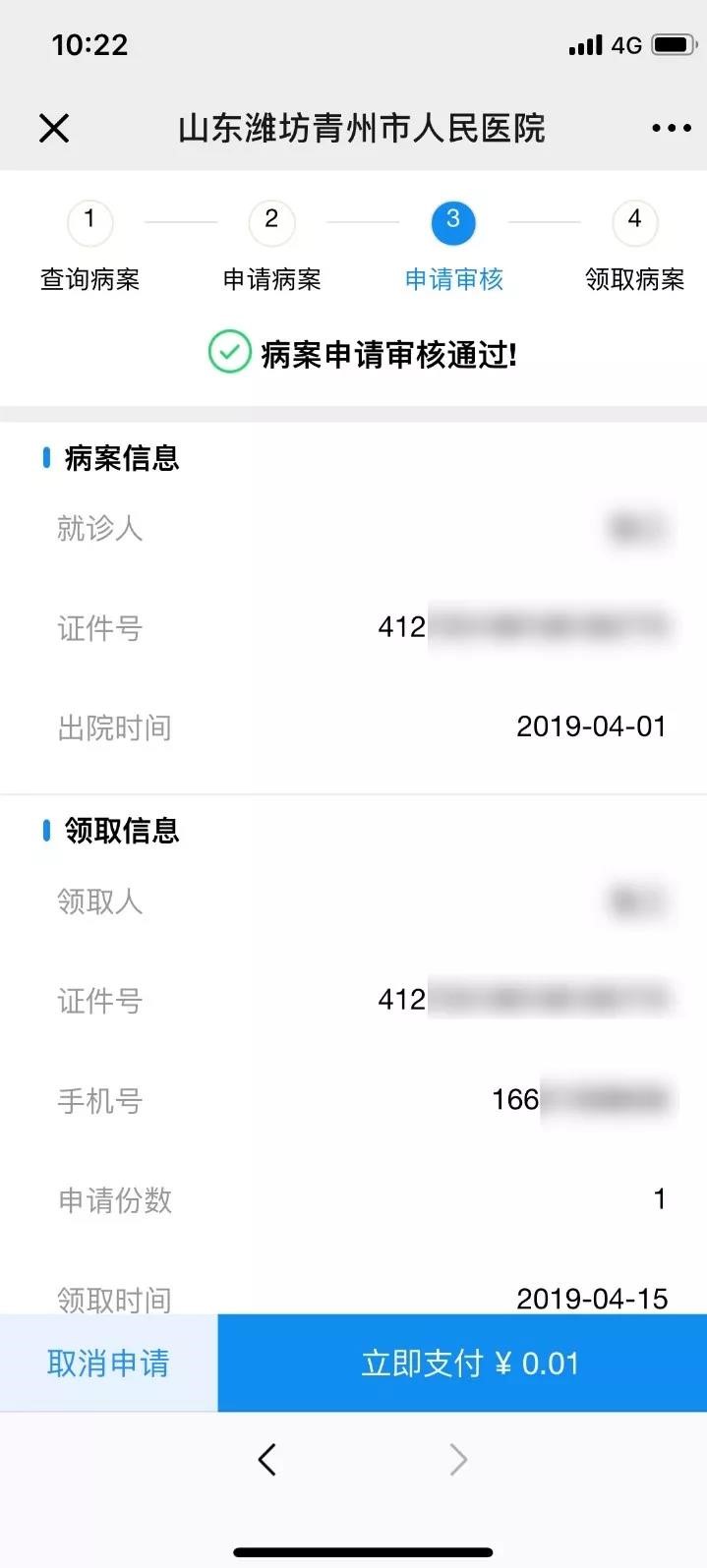
Task: Close the hospital mini program page
Action: 54,128
